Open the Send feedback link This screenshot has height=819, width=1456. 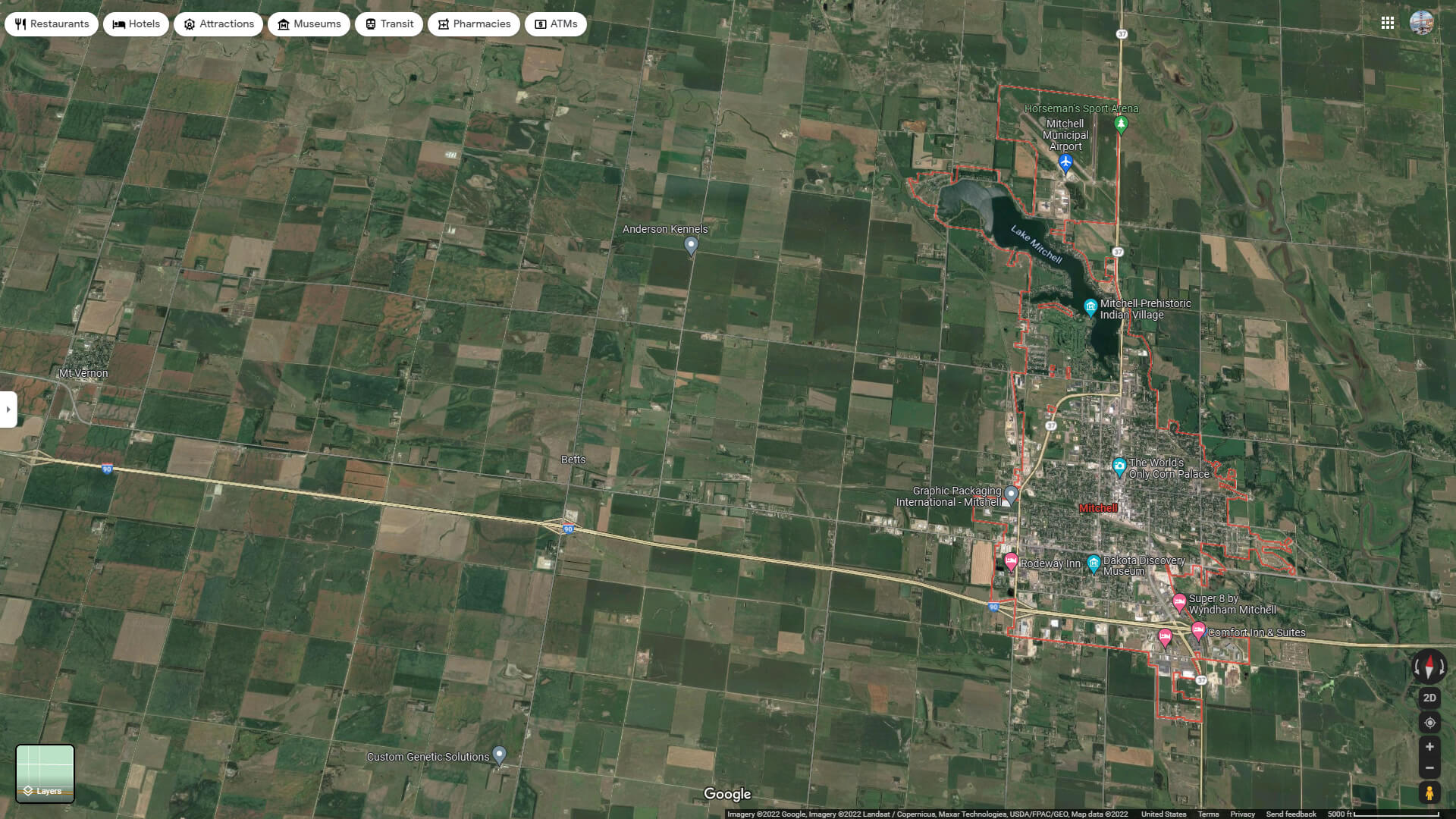[1291, 814]
